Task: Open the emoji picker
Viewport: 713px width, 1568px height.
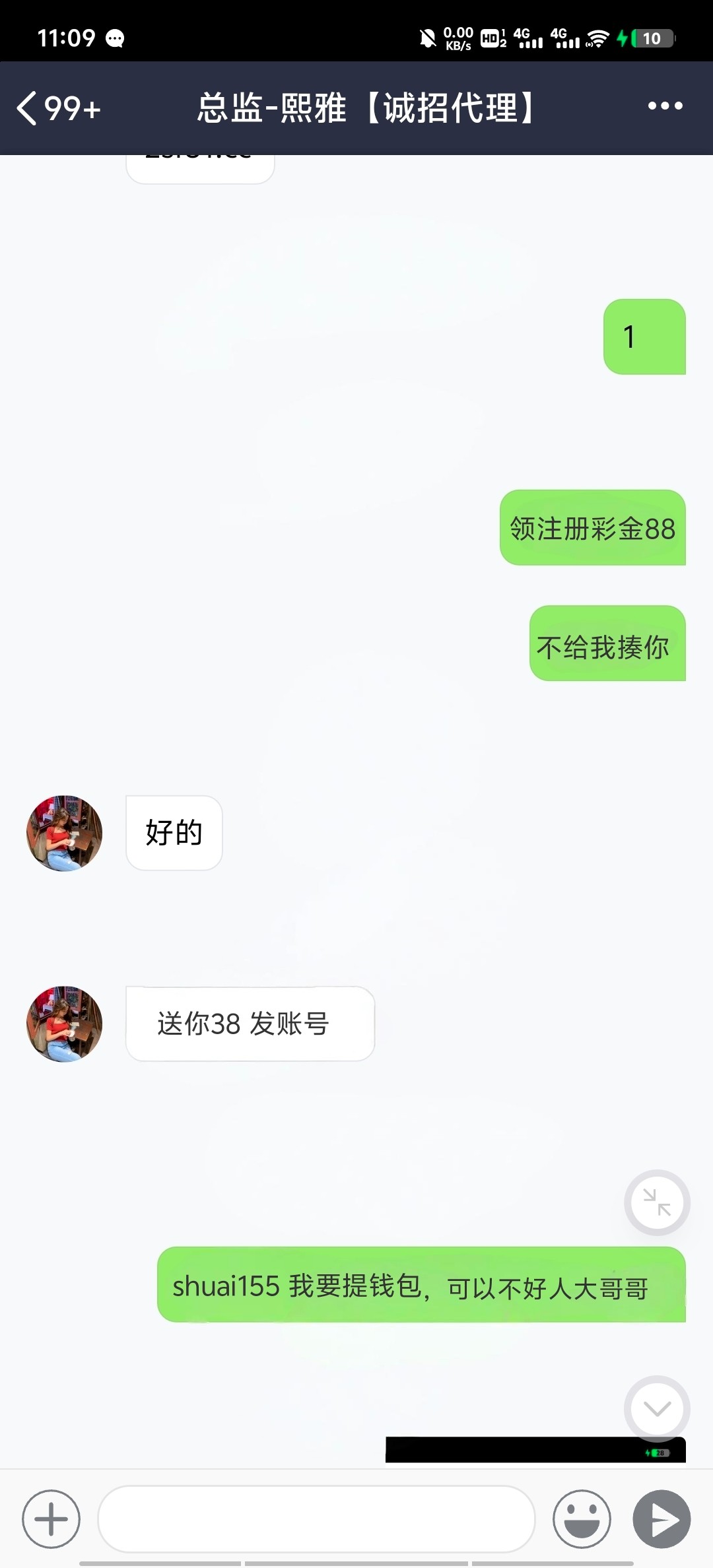Action: [582, 1519]
